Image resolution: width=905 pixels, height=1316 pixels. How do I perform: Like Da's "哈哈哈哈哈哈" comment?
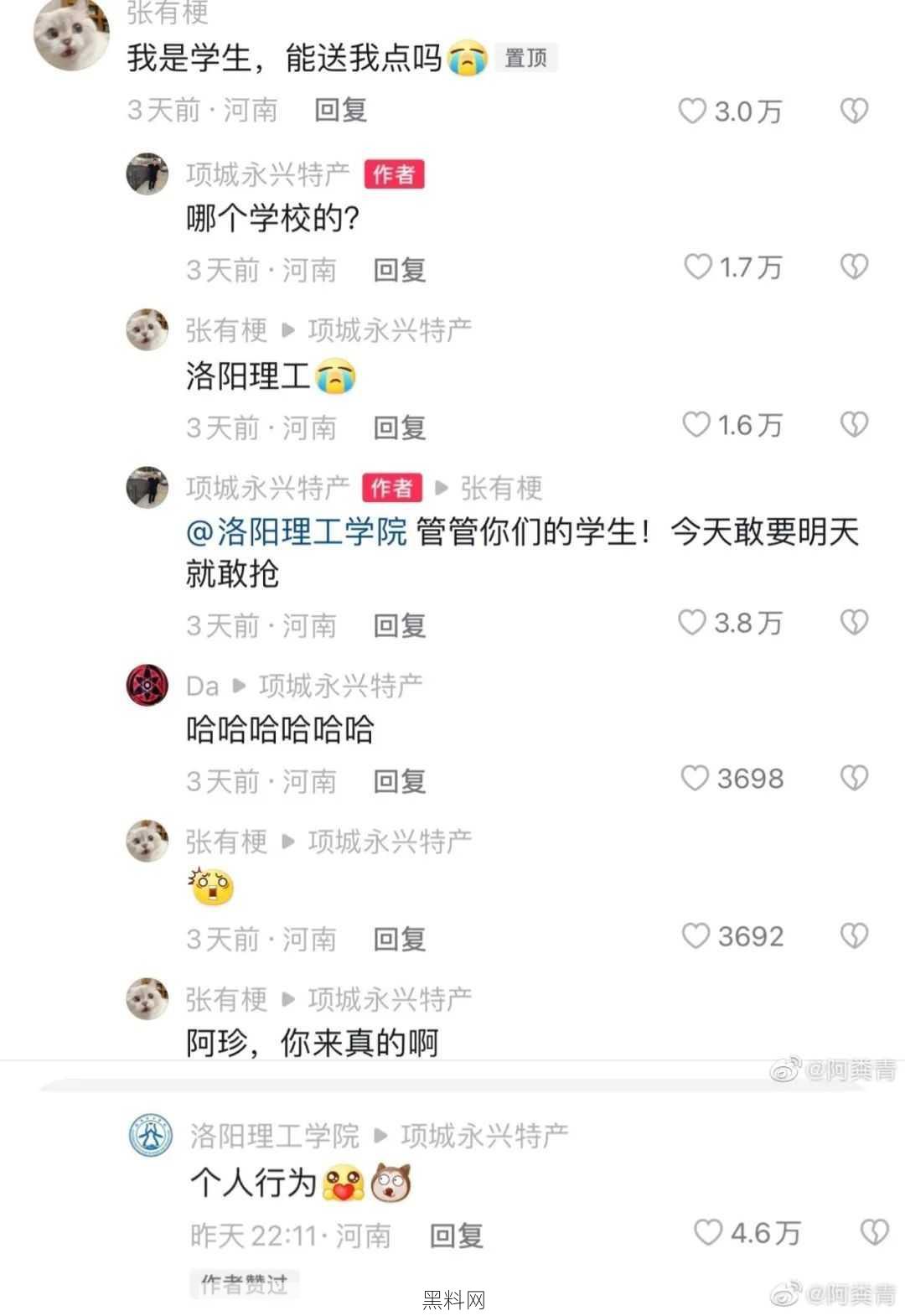coord(695,779)
